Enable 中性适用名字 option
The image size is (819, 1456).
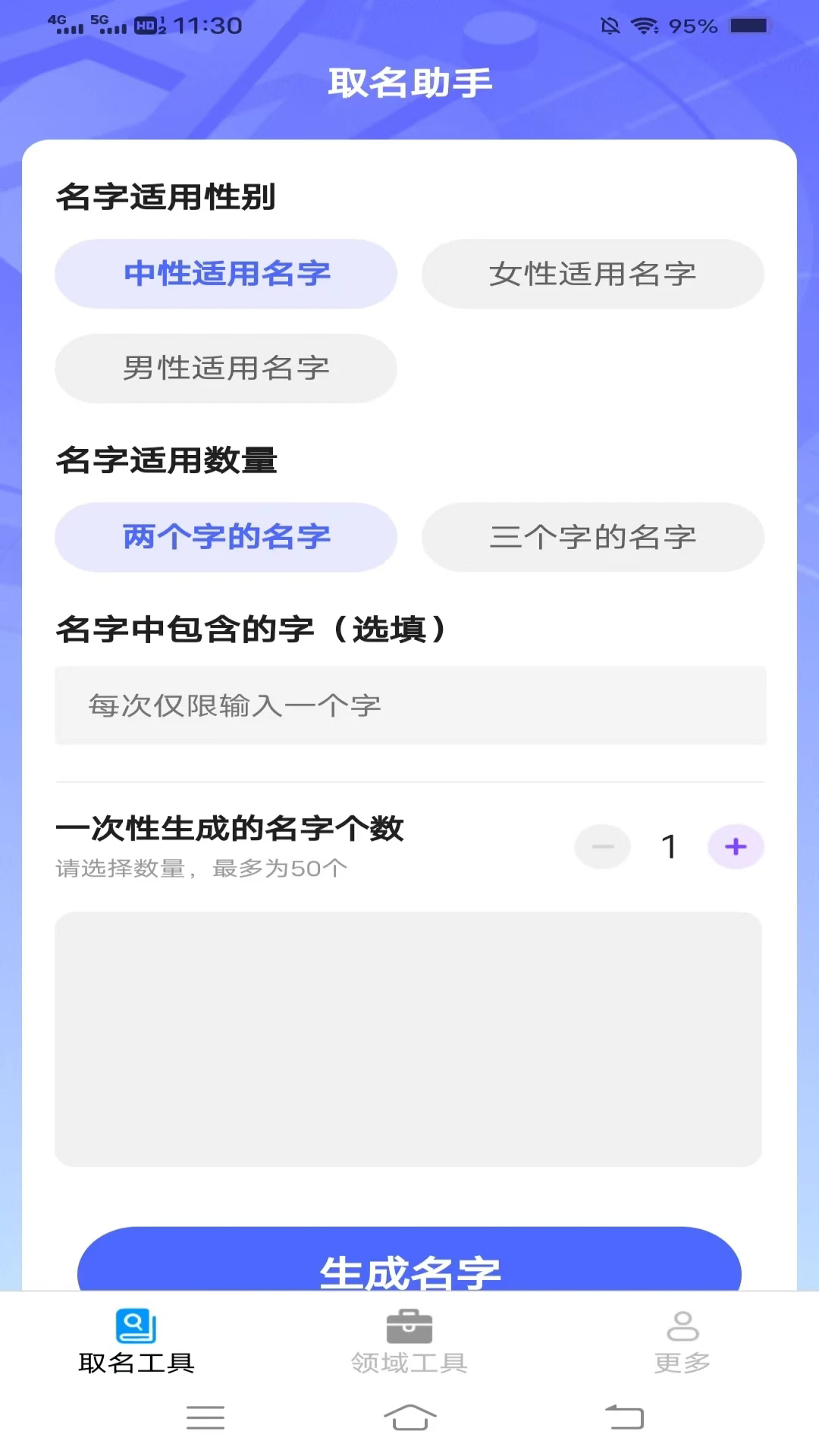pyautogui.click(x=225, y=275)
